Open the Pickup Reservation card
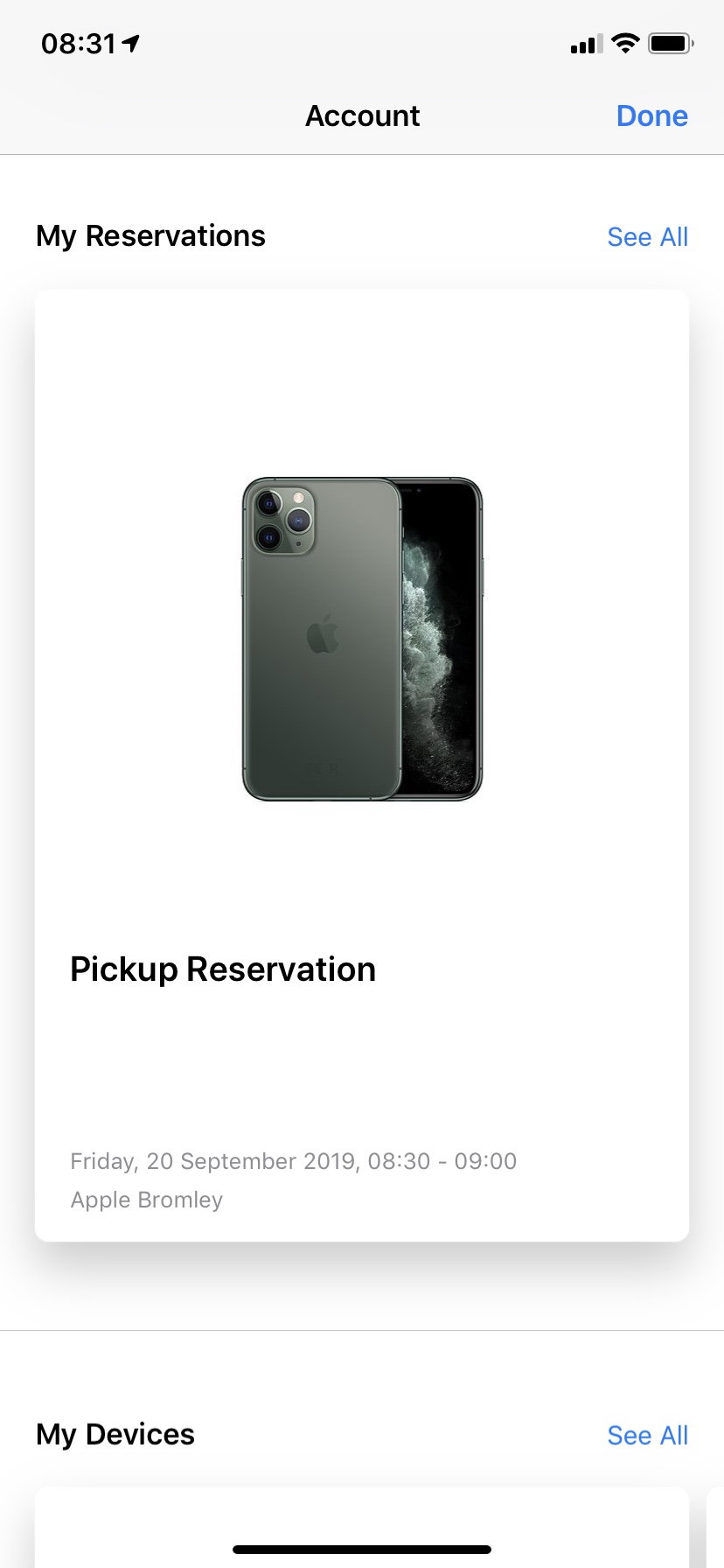The height and width of the screenshot is (1568, 724). tap(362, 765)
